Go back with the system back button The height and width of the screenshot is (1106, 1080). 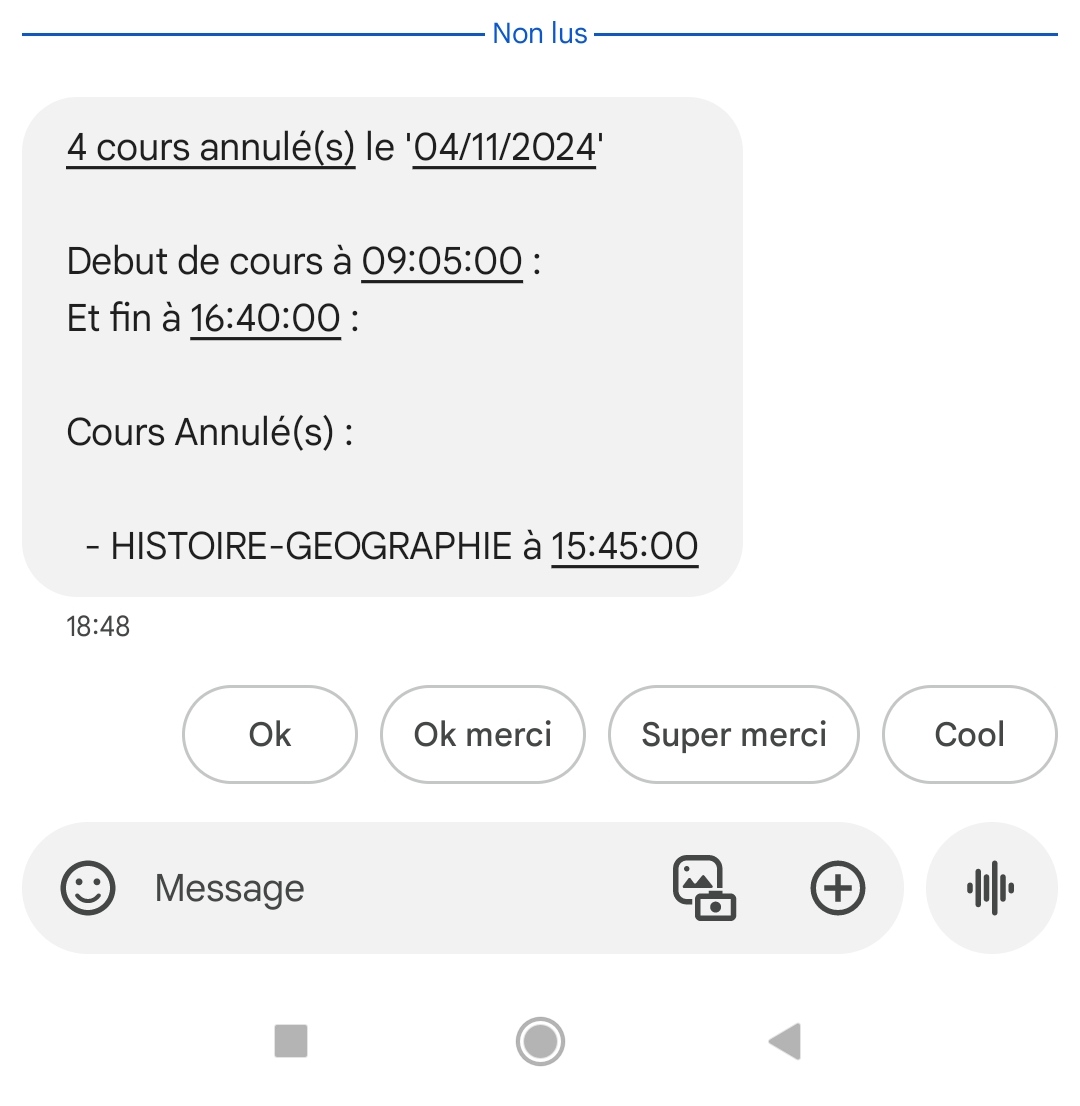tap(785, 1041)
